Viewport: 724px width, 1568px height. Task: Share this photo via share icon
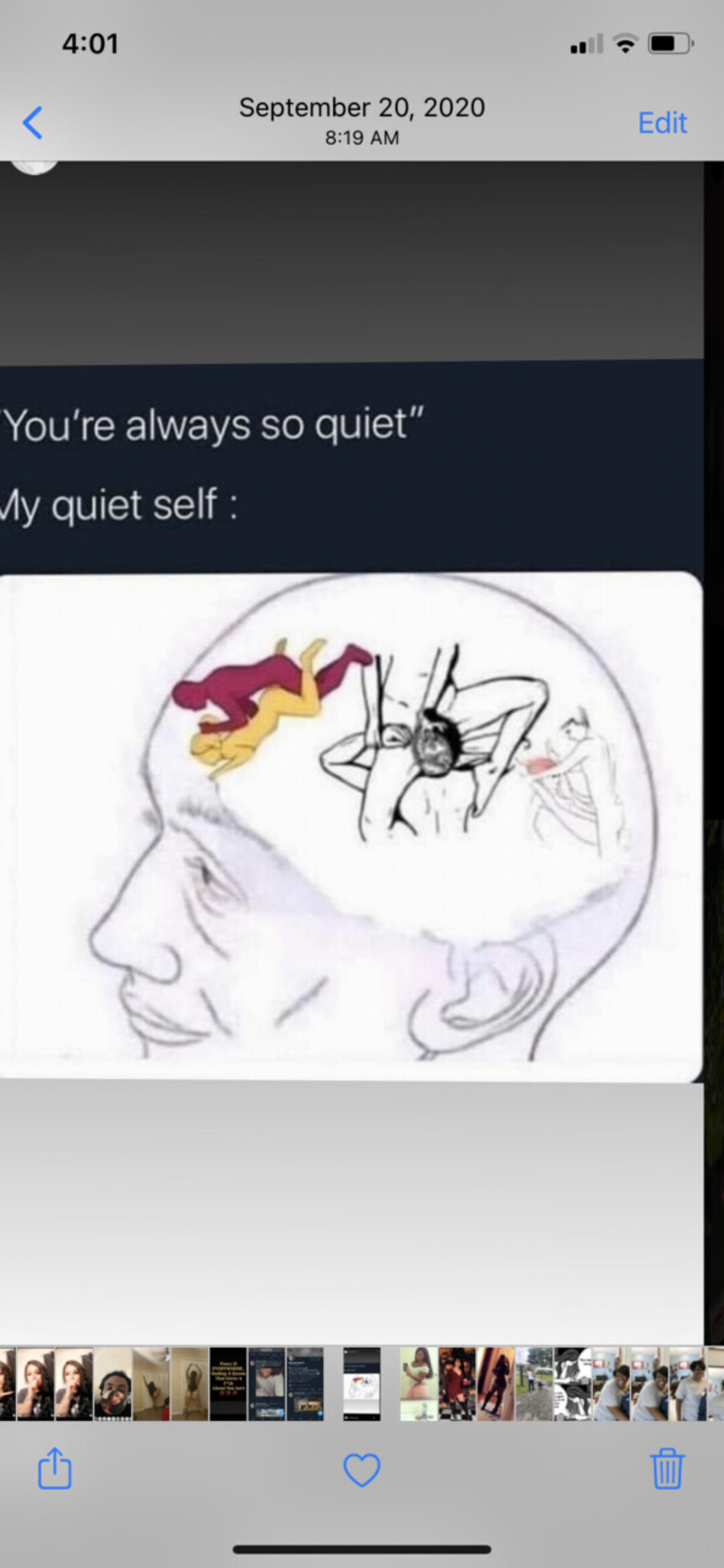pos(55,1468)
